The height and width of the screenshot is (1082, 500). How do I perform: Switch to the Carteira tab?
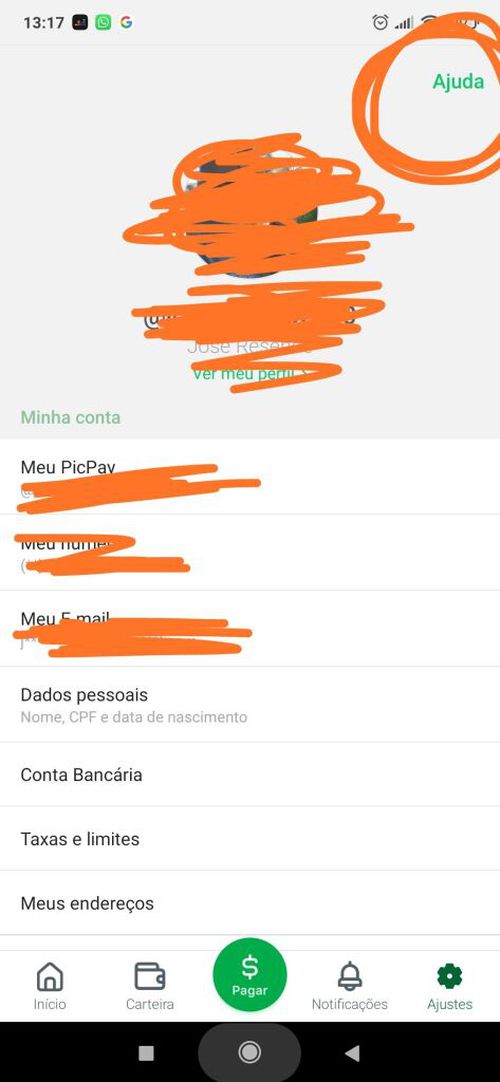coord(150,986)
